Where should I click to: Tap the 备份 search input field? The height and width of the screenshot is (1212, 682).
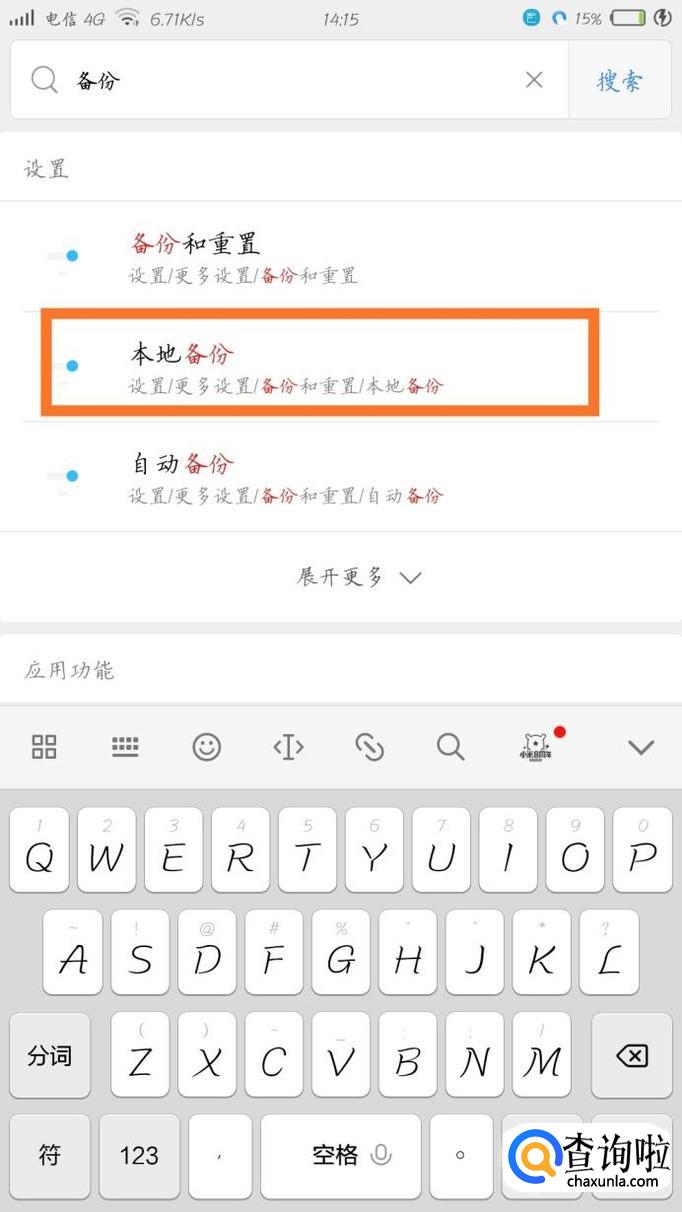(290, 80)
